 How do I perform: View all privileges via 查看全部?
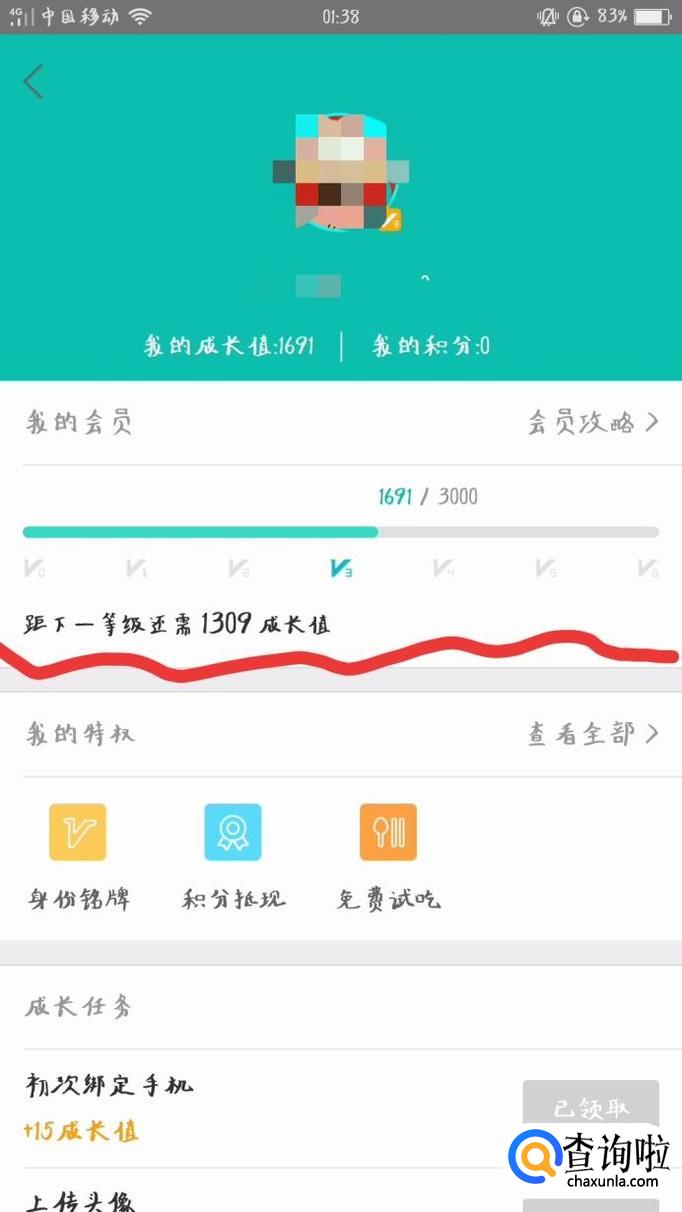593,734
